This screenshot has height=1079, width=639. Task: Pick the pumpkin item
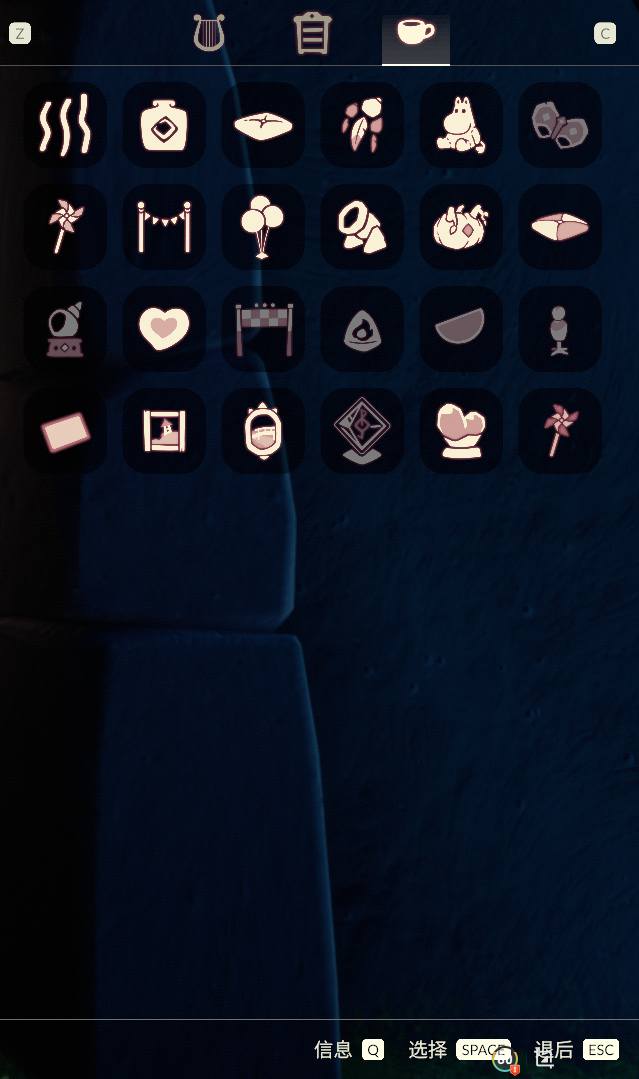461,226
